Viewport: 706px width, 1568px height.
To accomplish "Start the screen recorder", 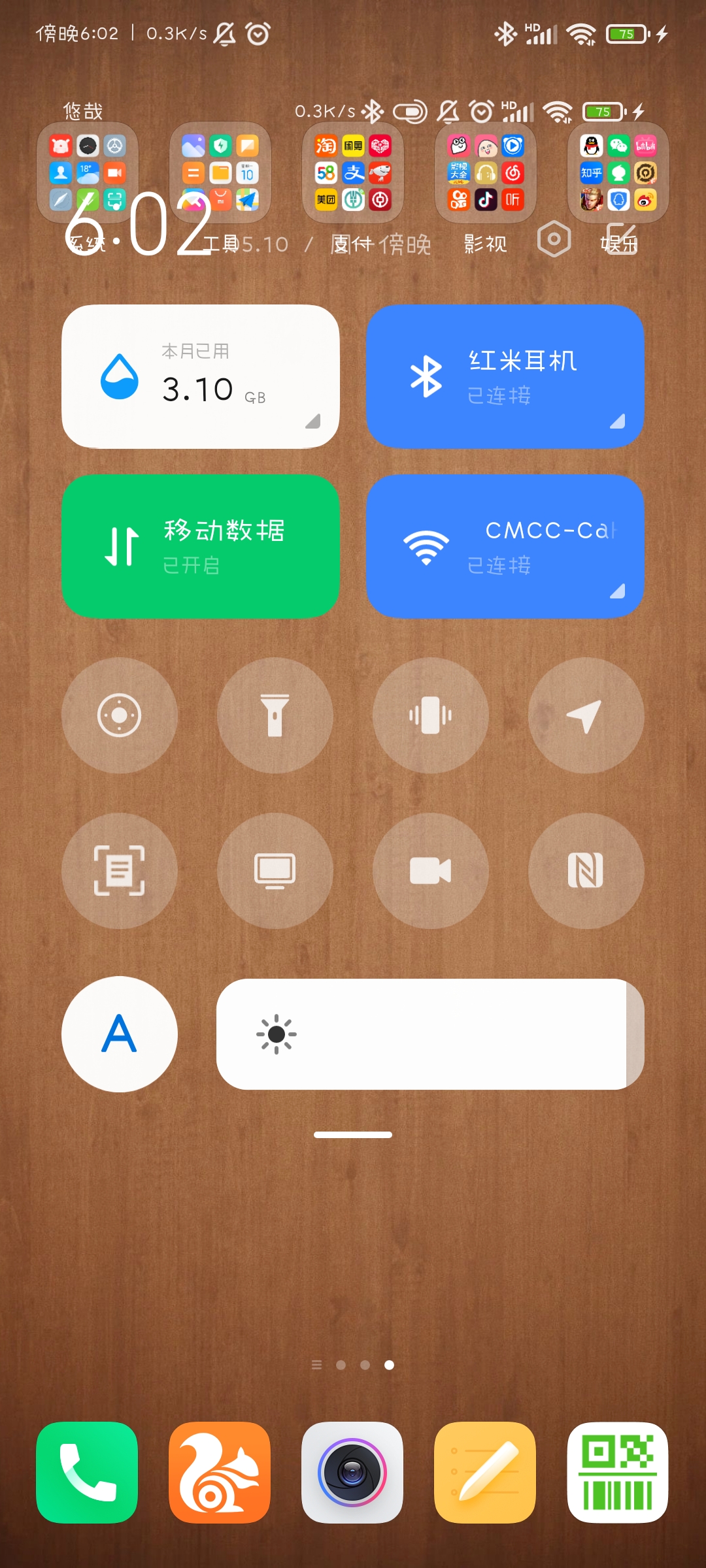I will [x=431, y=871].
